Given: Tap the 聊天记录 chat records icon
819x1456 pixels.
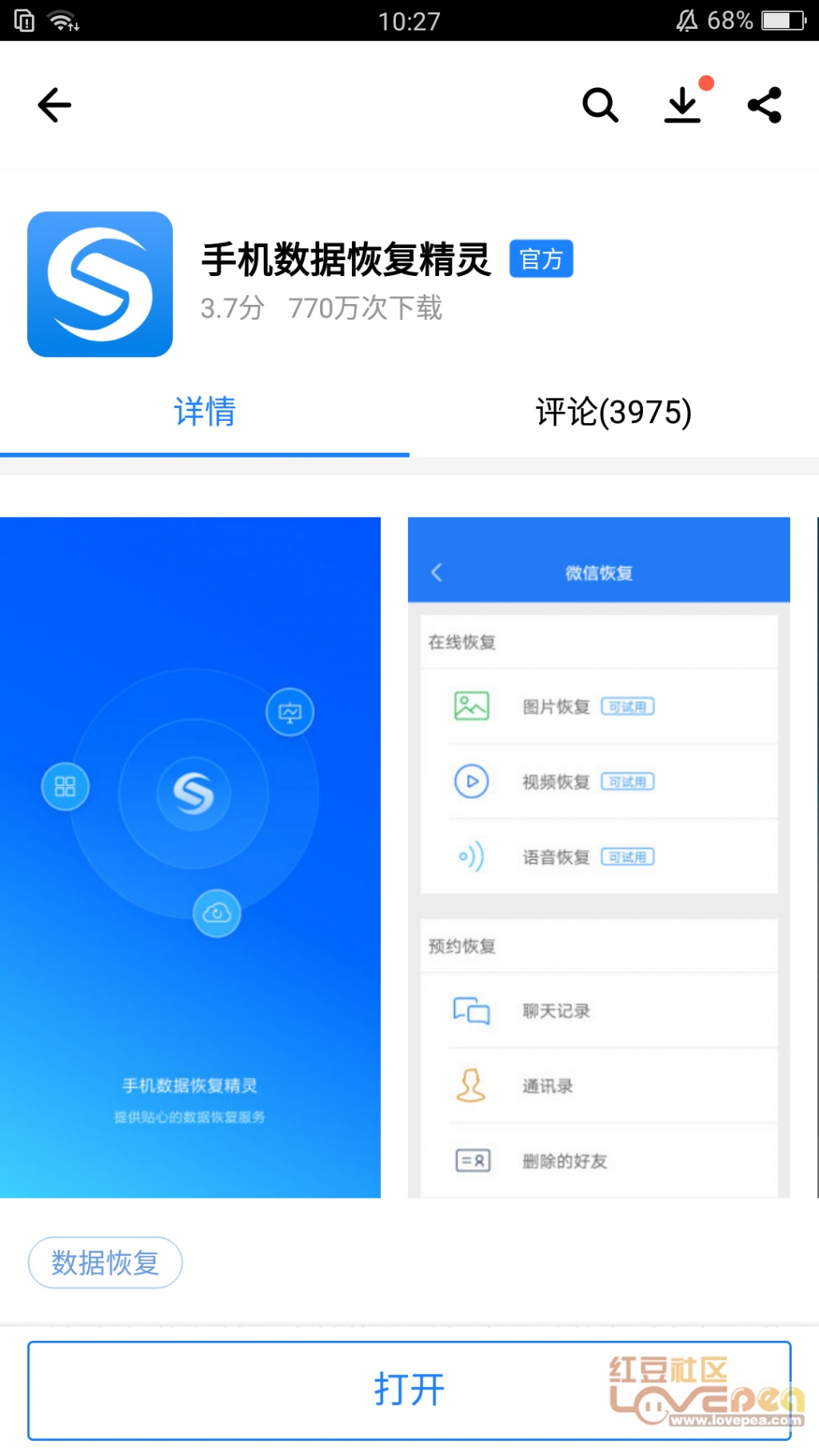Looking at the screenshot, I should coord(471,1010).
